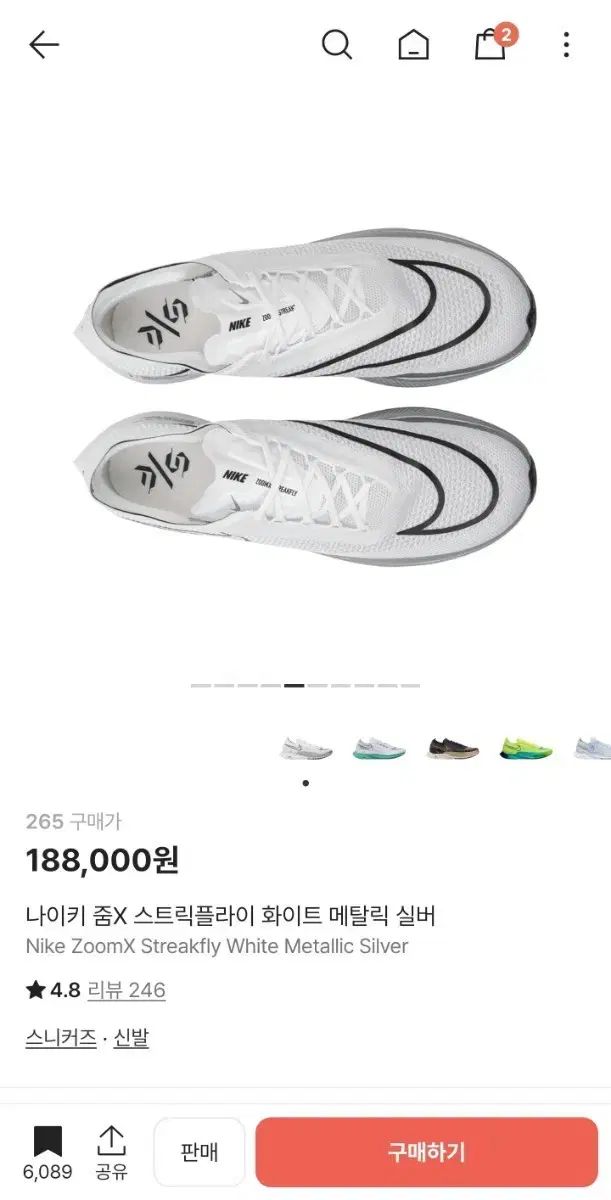The width and height of the screenshot is (611, 1200).
Task: Share this product via 공유
Action: [x=111, y=1152]
